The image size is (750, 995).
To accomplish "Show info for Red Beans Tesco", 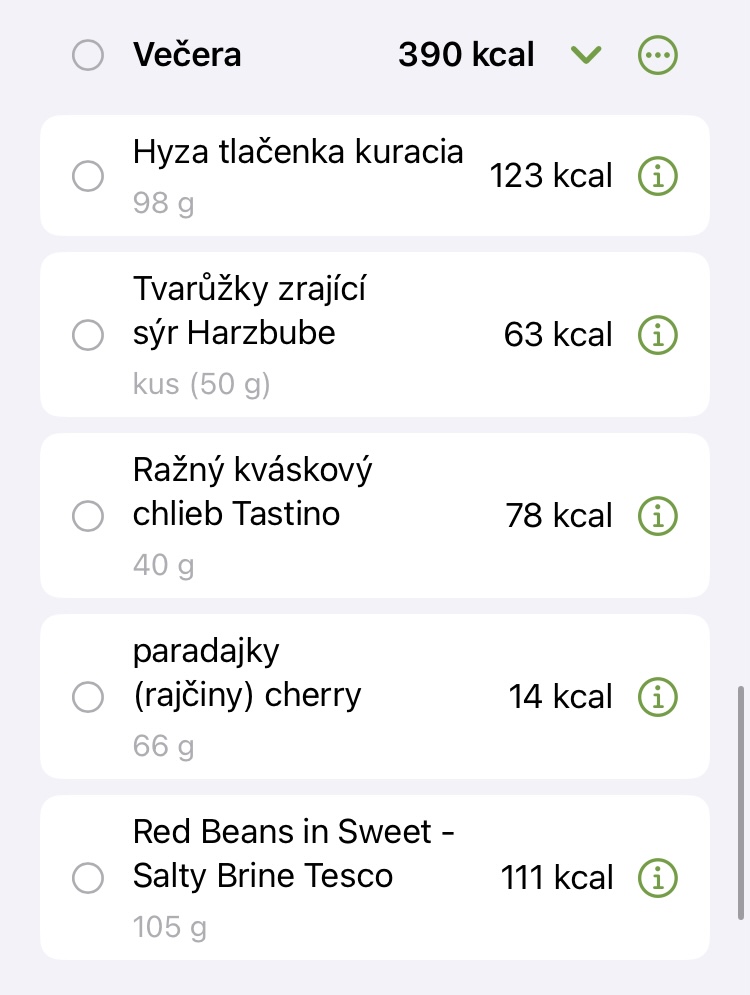I will click(x=657, y=877).
